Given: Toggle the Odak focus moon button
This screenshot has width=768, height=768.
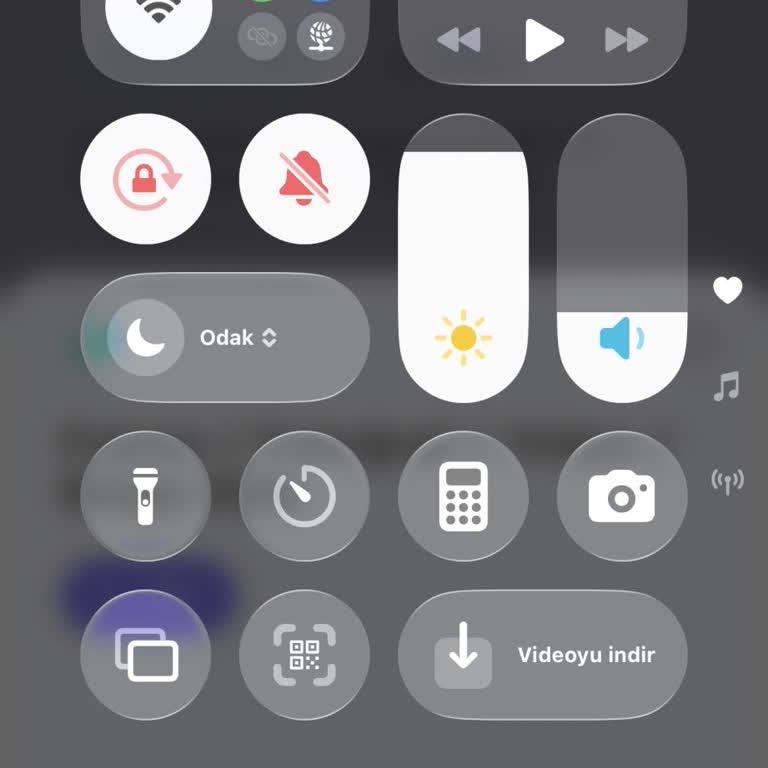Looking at the screenshot, I should 146,338.
